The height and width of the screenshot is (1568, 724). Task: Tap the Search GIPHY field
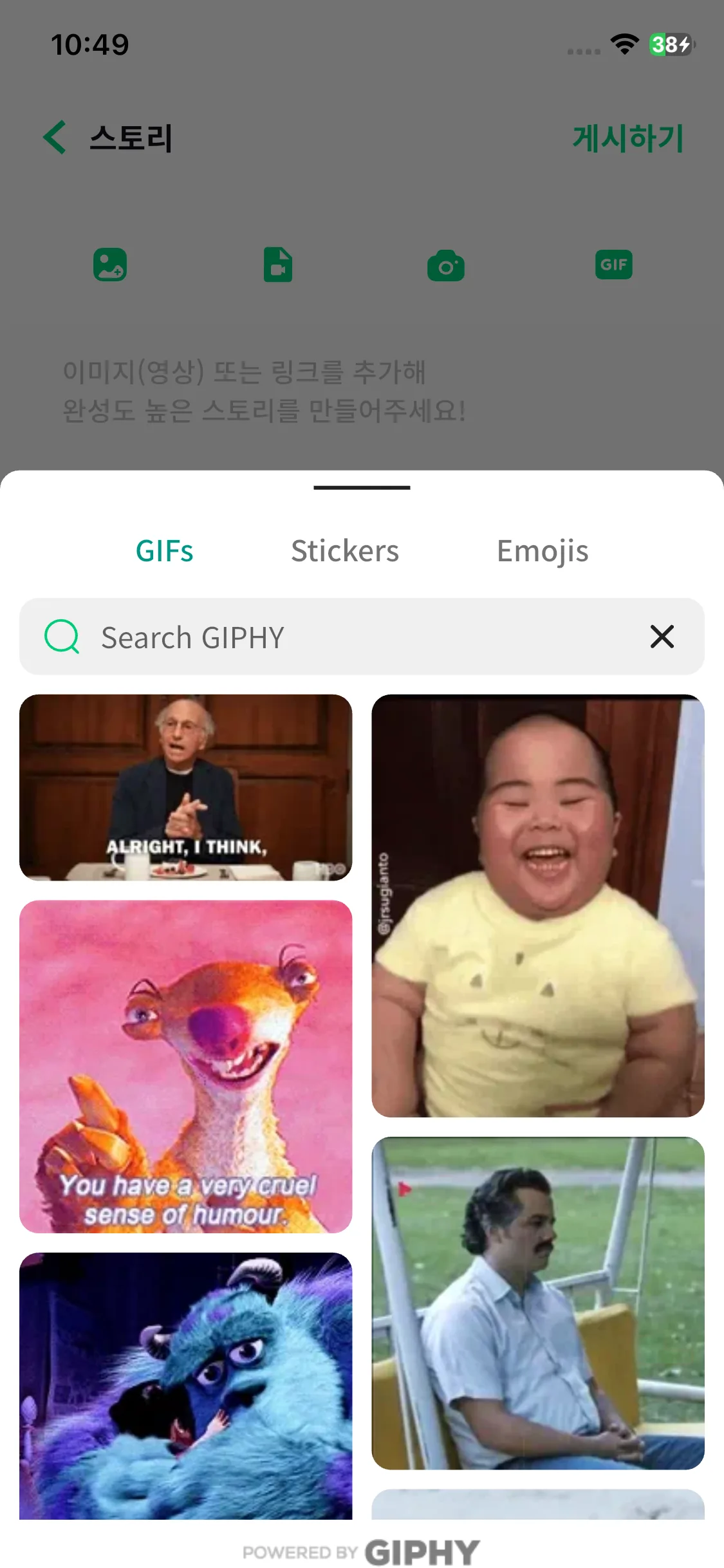[x=360, y=637]
